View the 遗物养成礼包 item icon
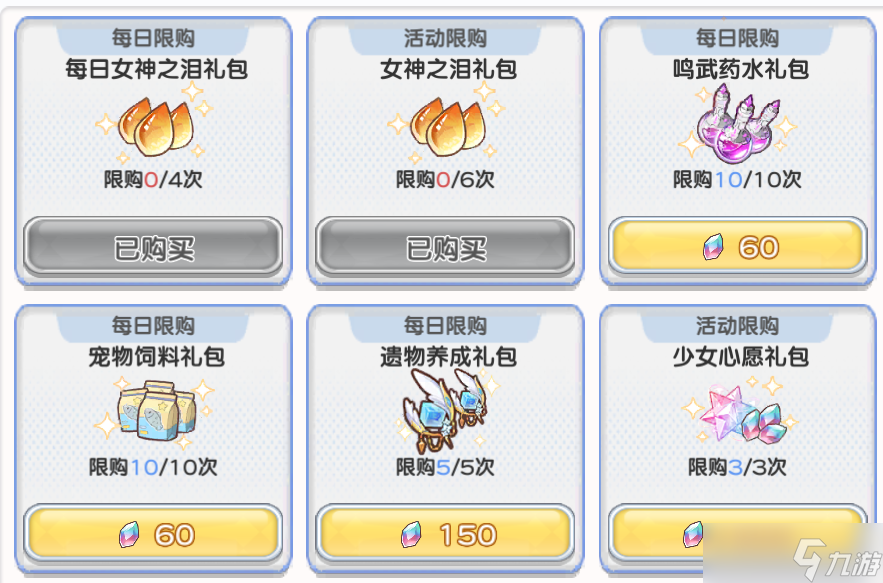The width and height of the screenshot is (883, 583). pyautogui.click(x=445, y=410)
